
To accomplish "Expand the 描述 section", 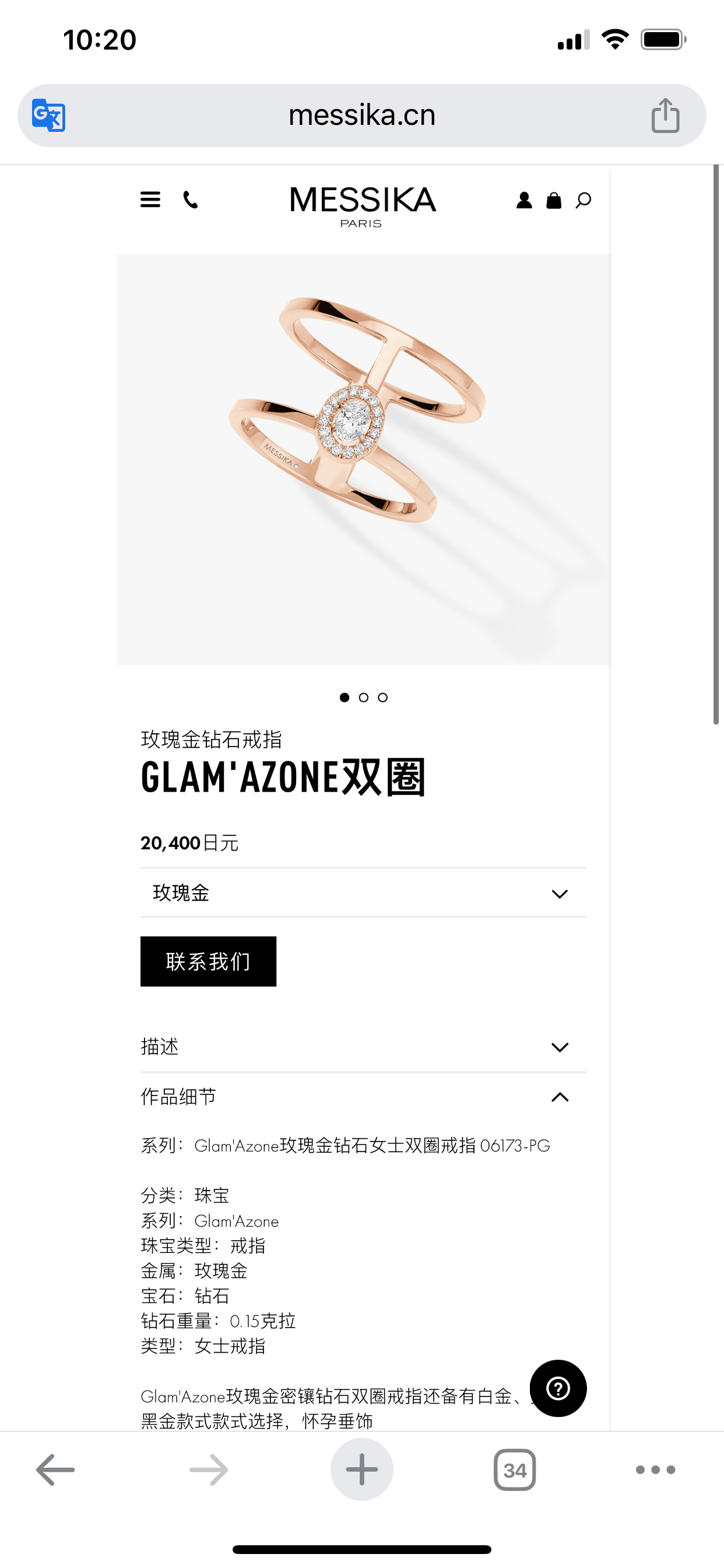I will tap(363, 1047).
